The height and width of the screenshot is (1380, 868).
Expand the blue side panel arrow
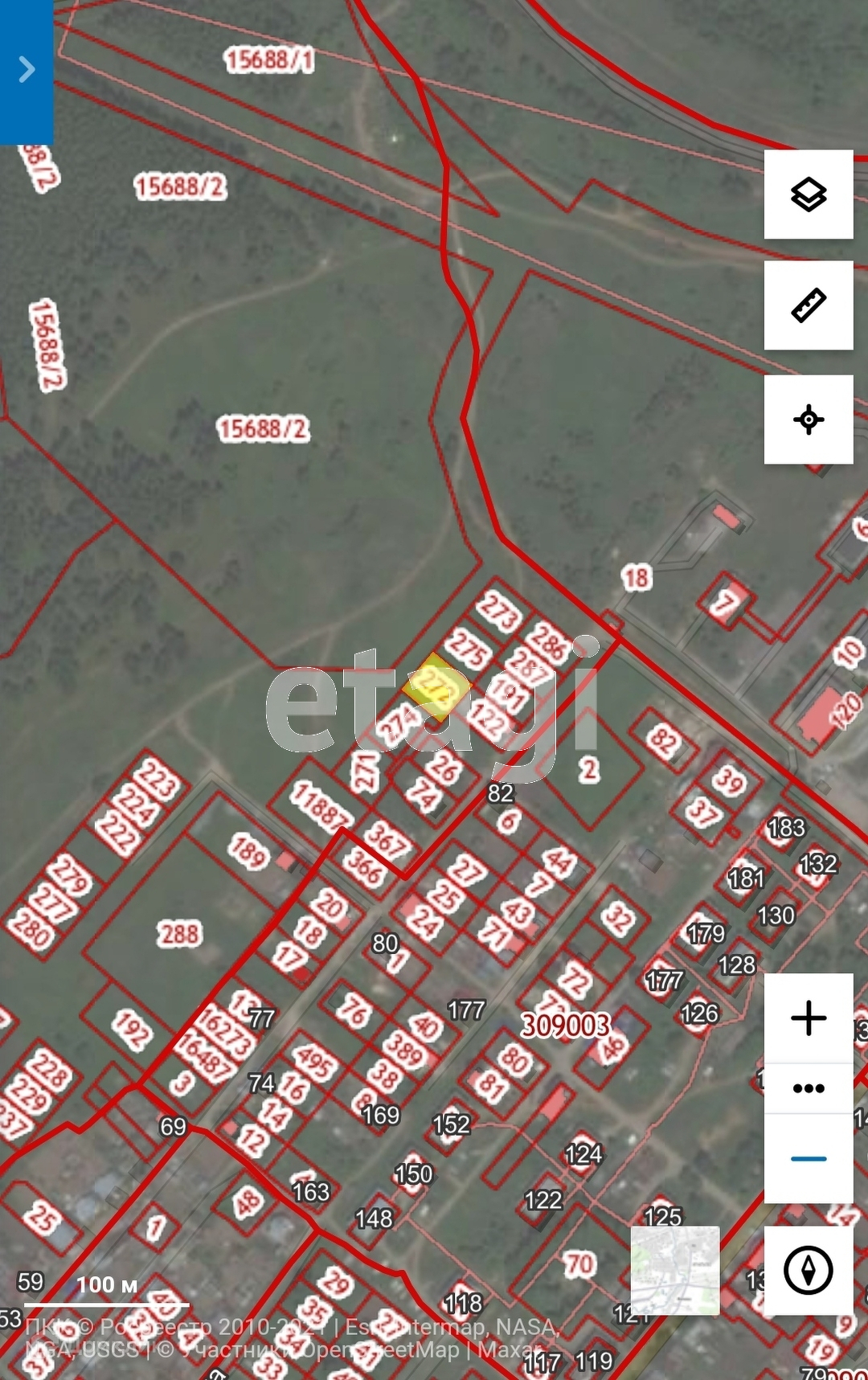pyautogui.click(x=27, y=70)
